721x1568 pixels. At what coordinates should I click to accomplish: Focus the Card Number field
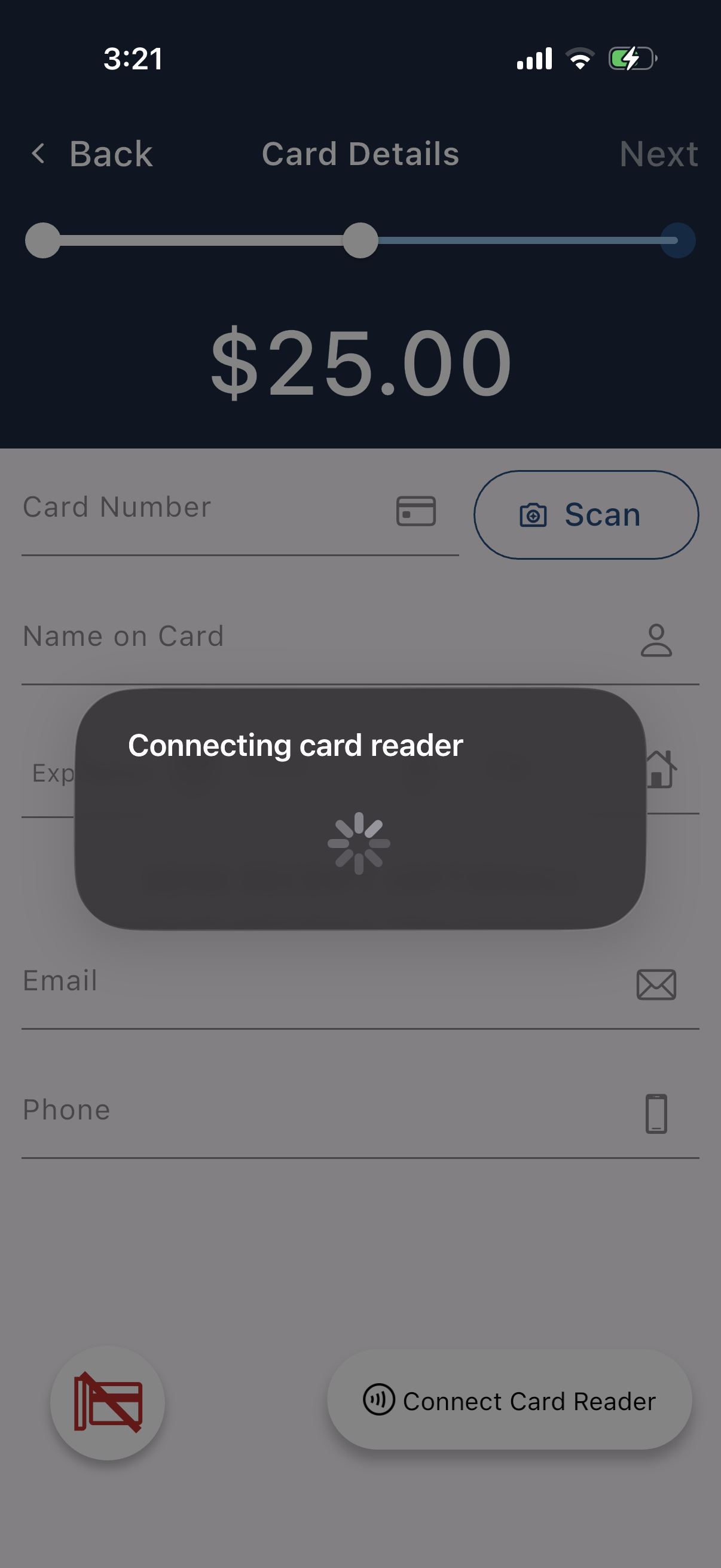tap(201, 509)
